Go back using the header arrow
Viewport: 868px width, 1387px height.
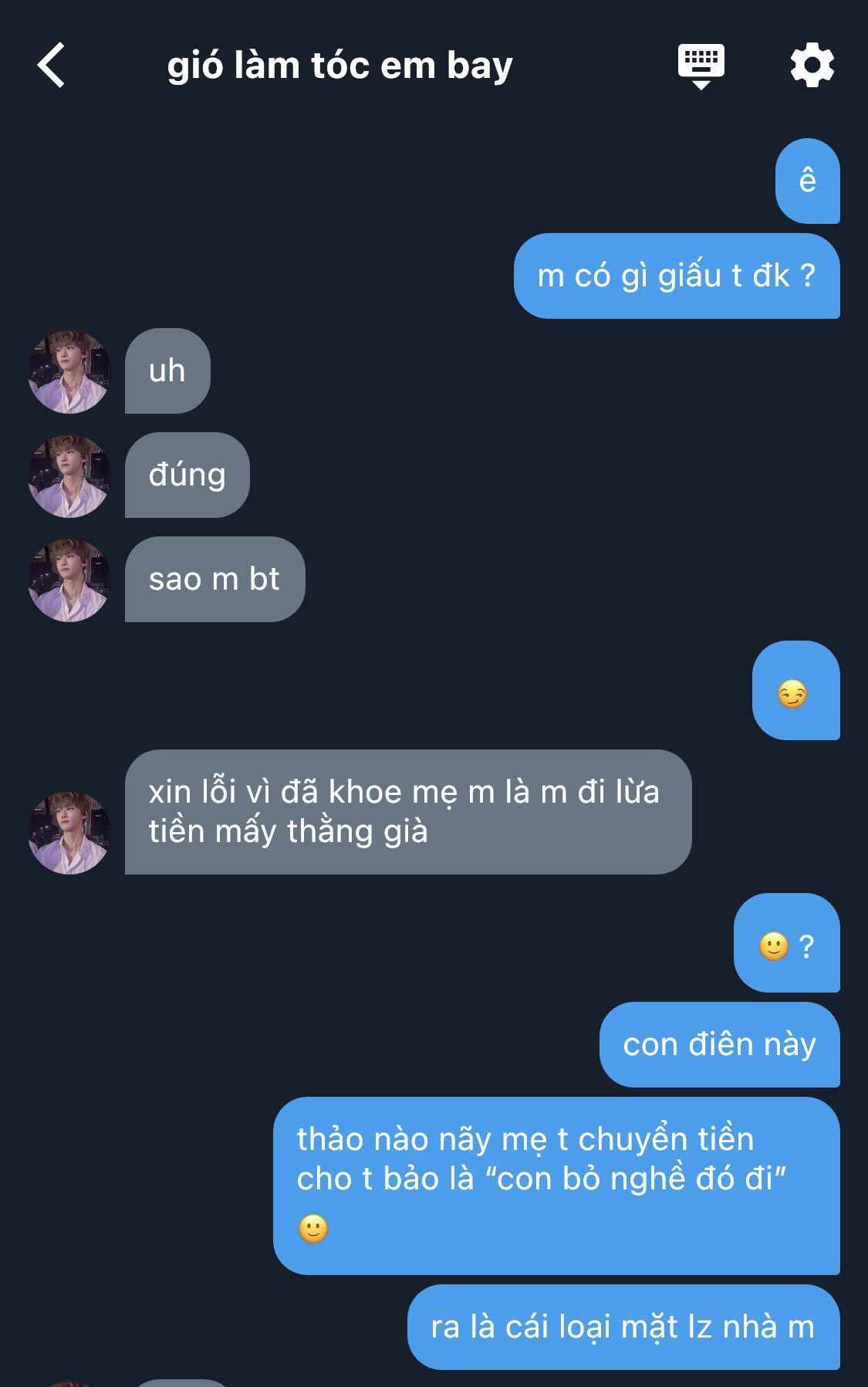click(x=51, y=66)
